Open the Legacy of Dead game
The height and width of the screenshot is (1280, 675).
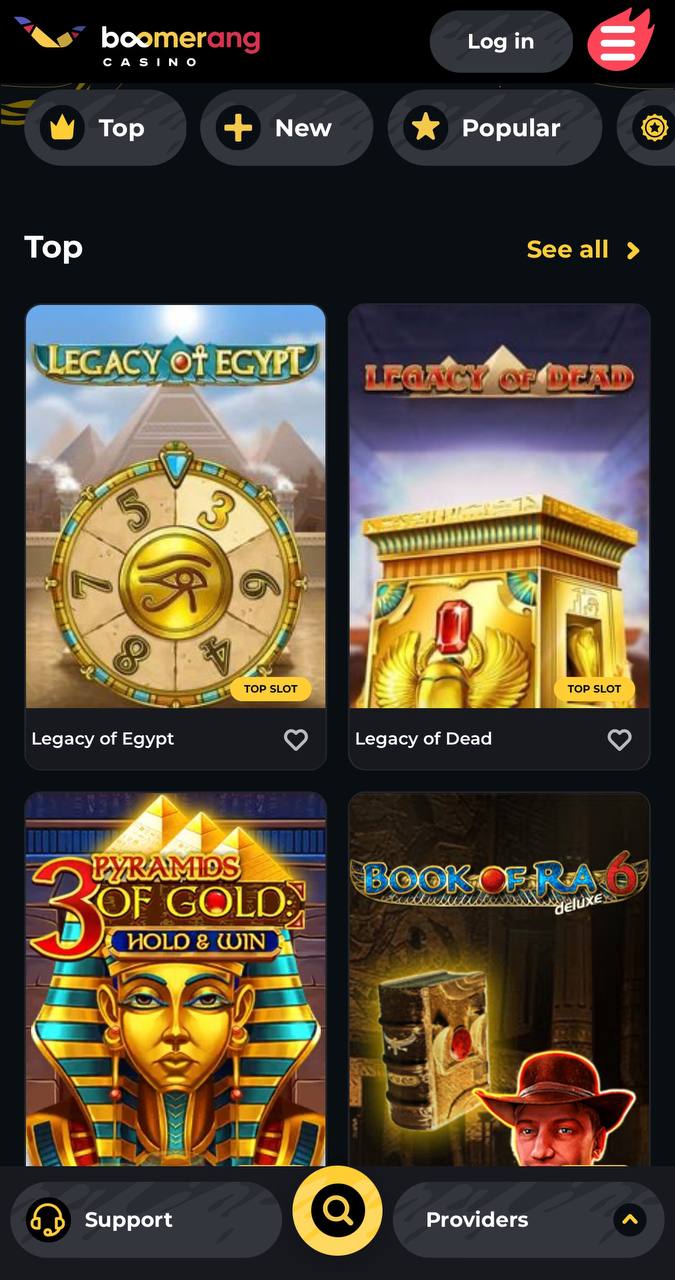(x=499, y=507)
